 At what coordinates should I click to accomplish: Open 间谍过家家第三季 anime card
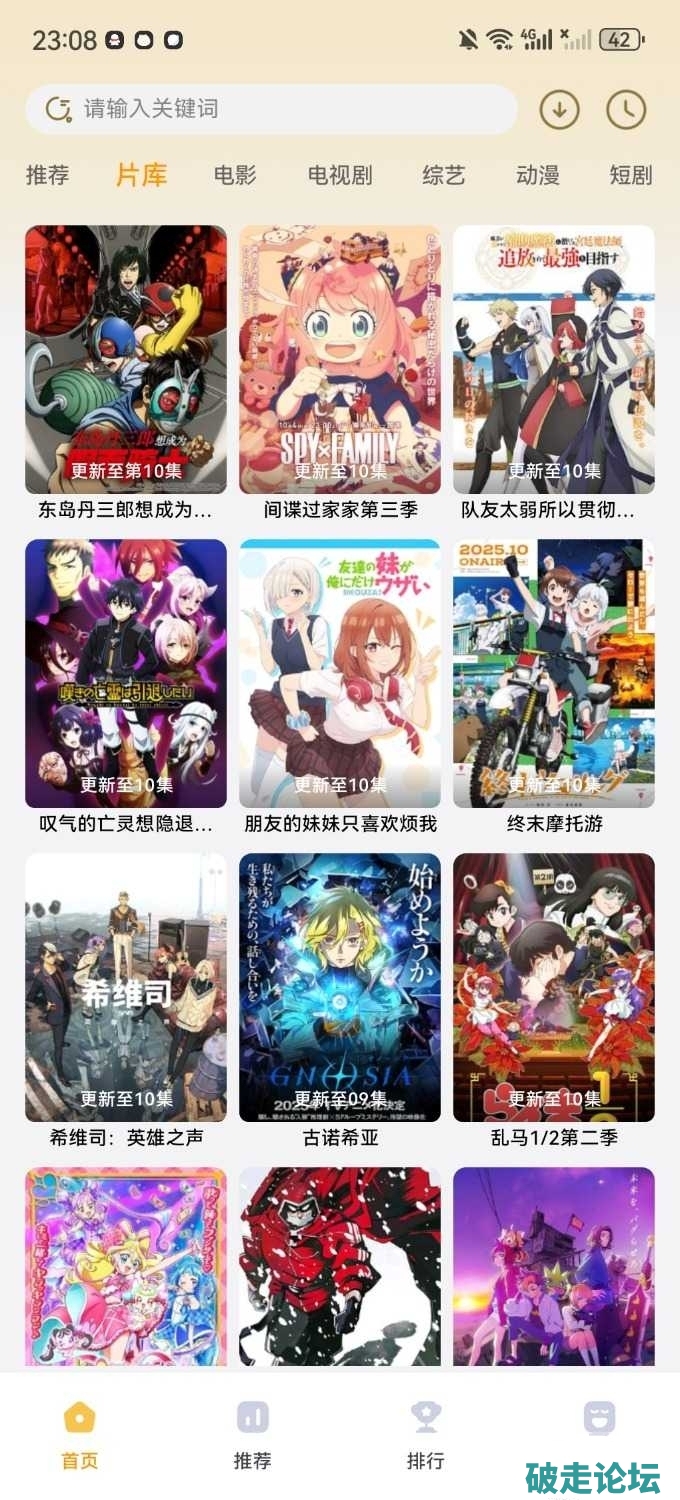[x=340, y=360]
